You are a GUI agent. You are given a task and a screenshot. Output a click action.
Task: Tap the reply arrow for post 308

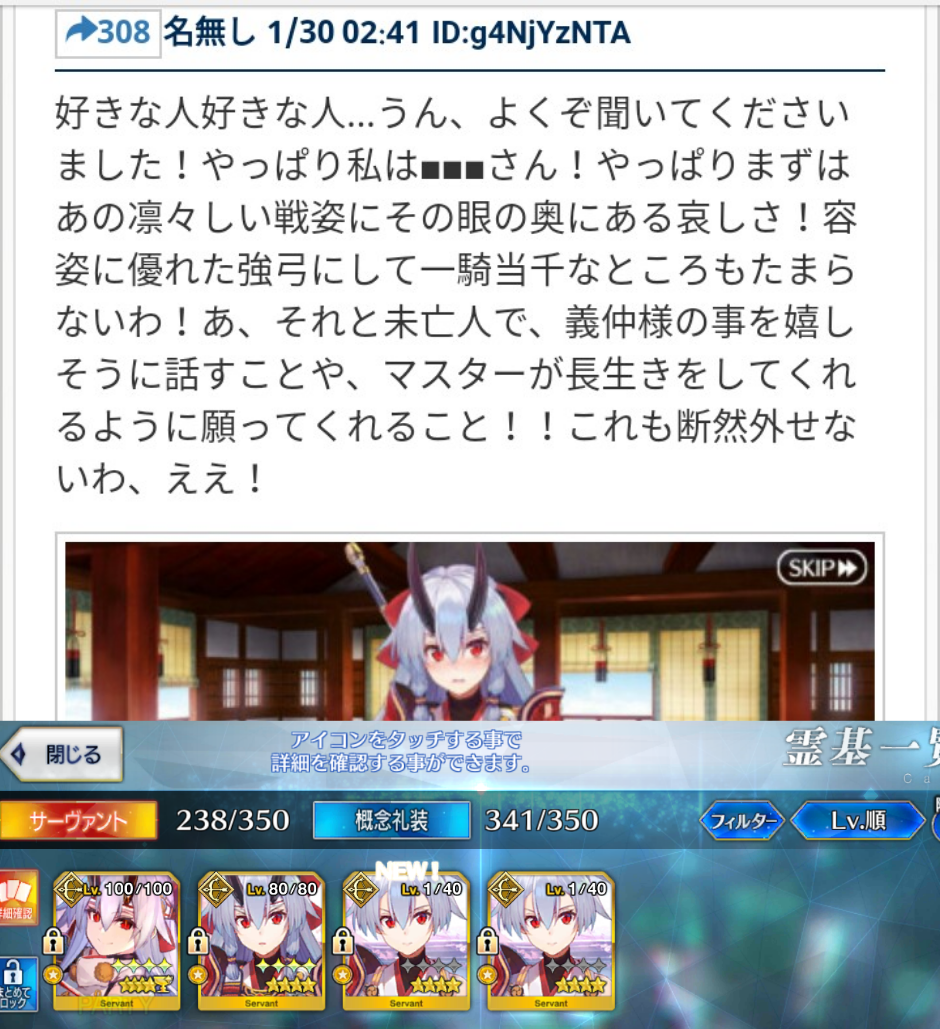[106, 33]
